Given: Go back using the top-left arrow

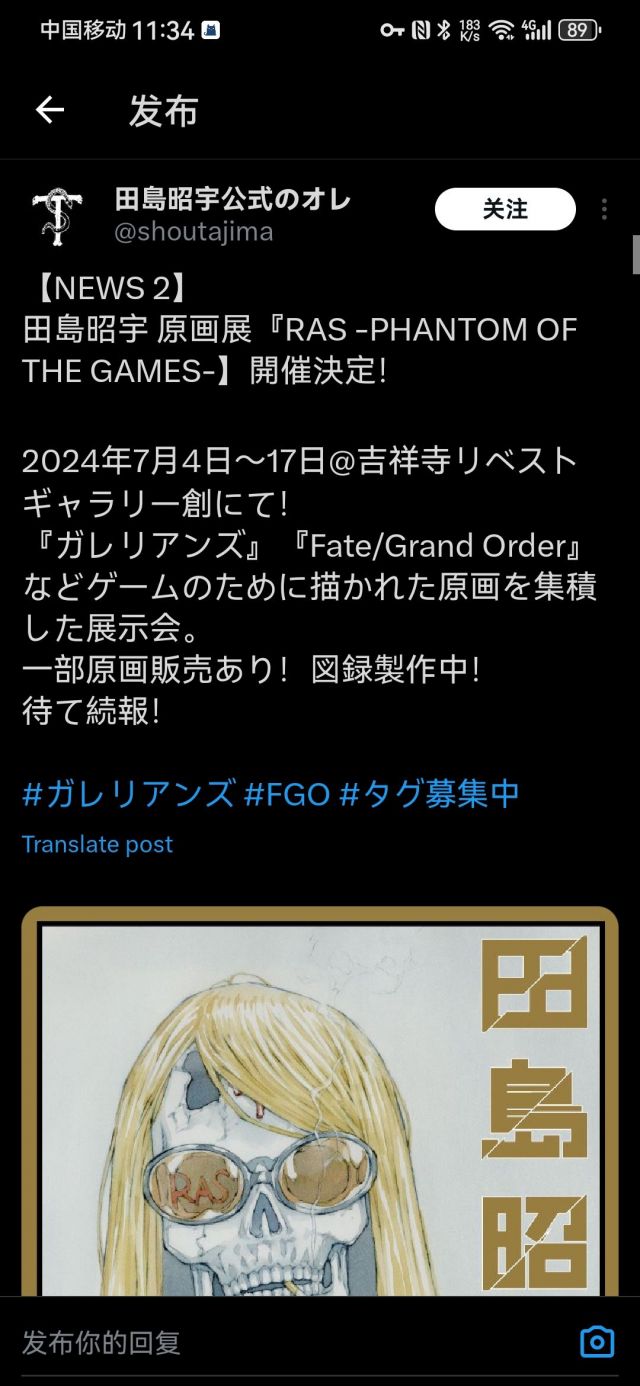Looking at the screenshot, I should 49,110.
